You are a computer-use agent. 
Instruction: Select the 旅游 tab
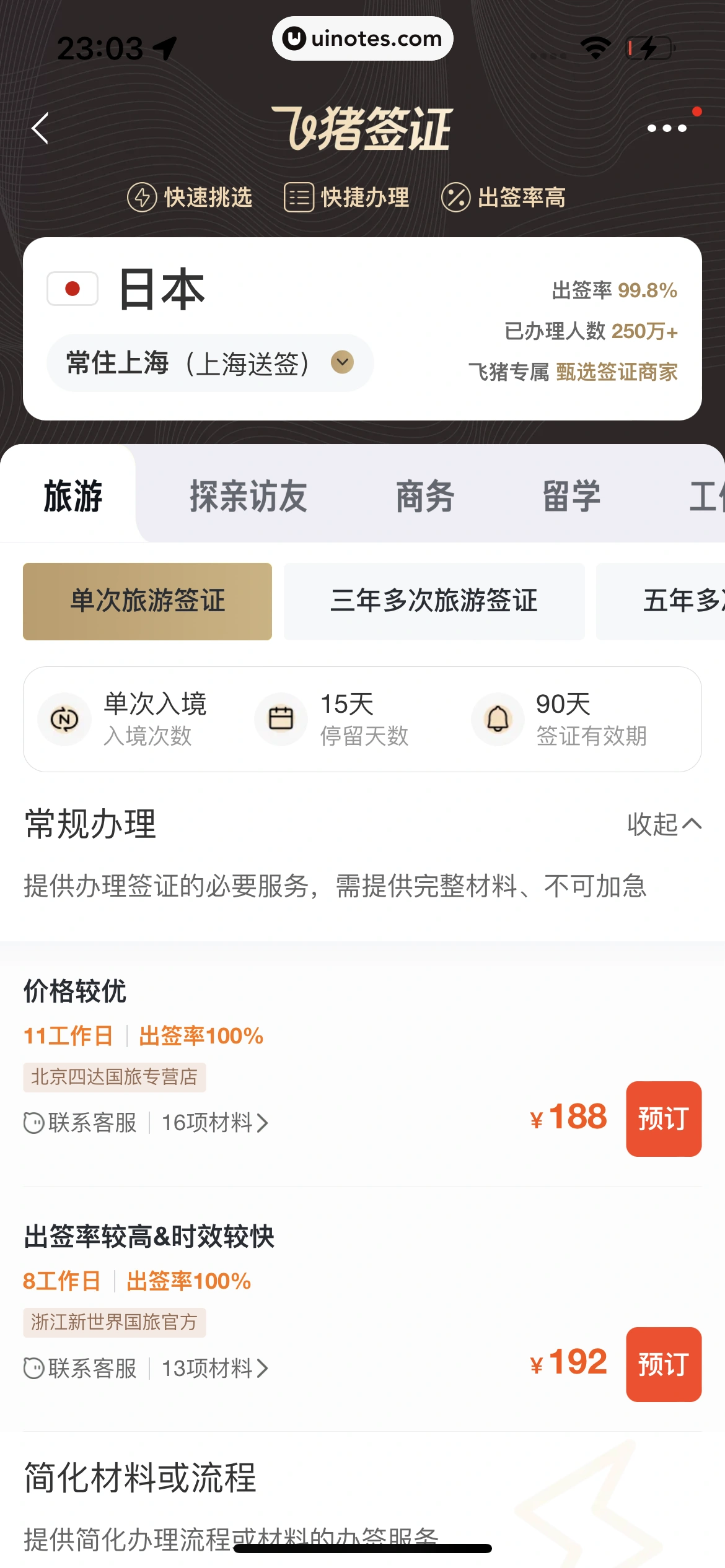[x=72, y=497]
